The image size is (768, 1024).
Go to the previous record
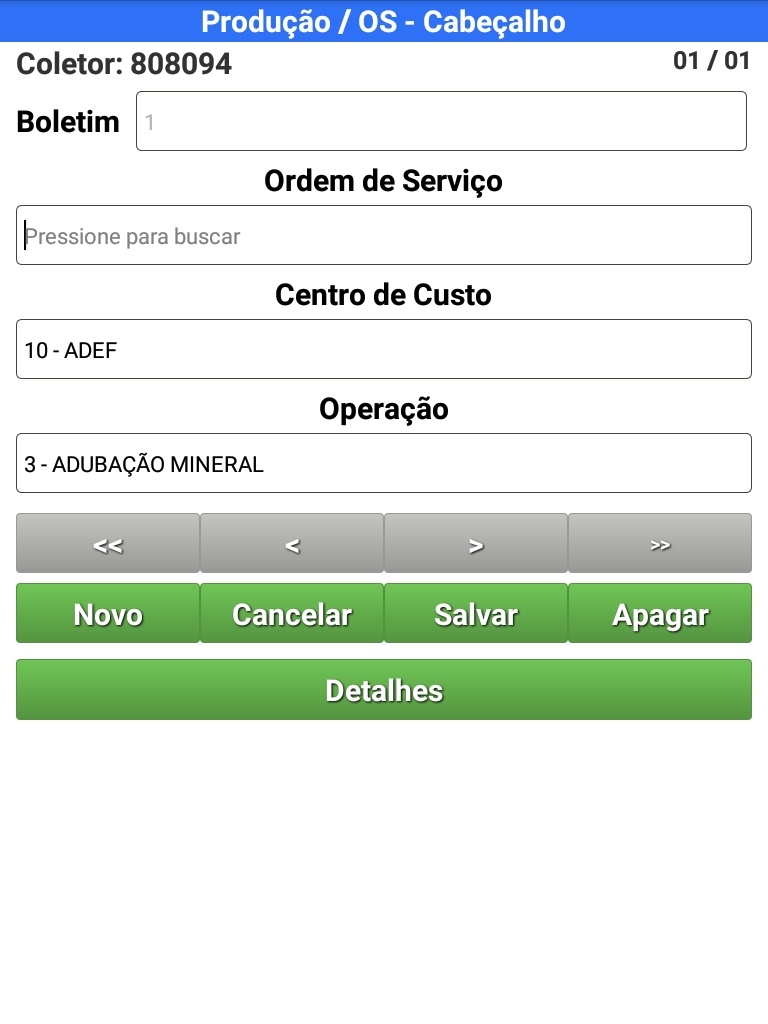point(292,543)
